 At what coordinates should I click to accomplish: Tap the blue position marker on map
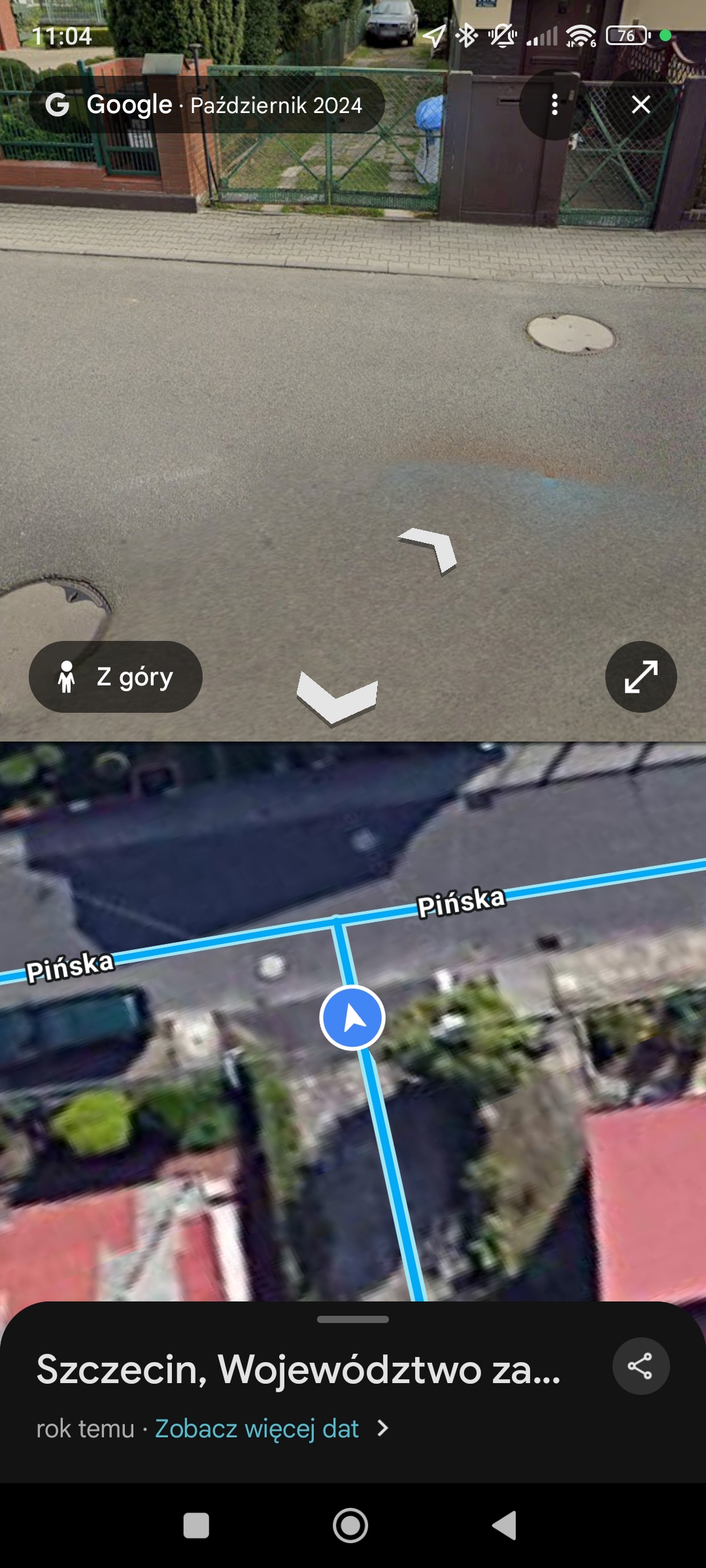[x=352, y=1018]
